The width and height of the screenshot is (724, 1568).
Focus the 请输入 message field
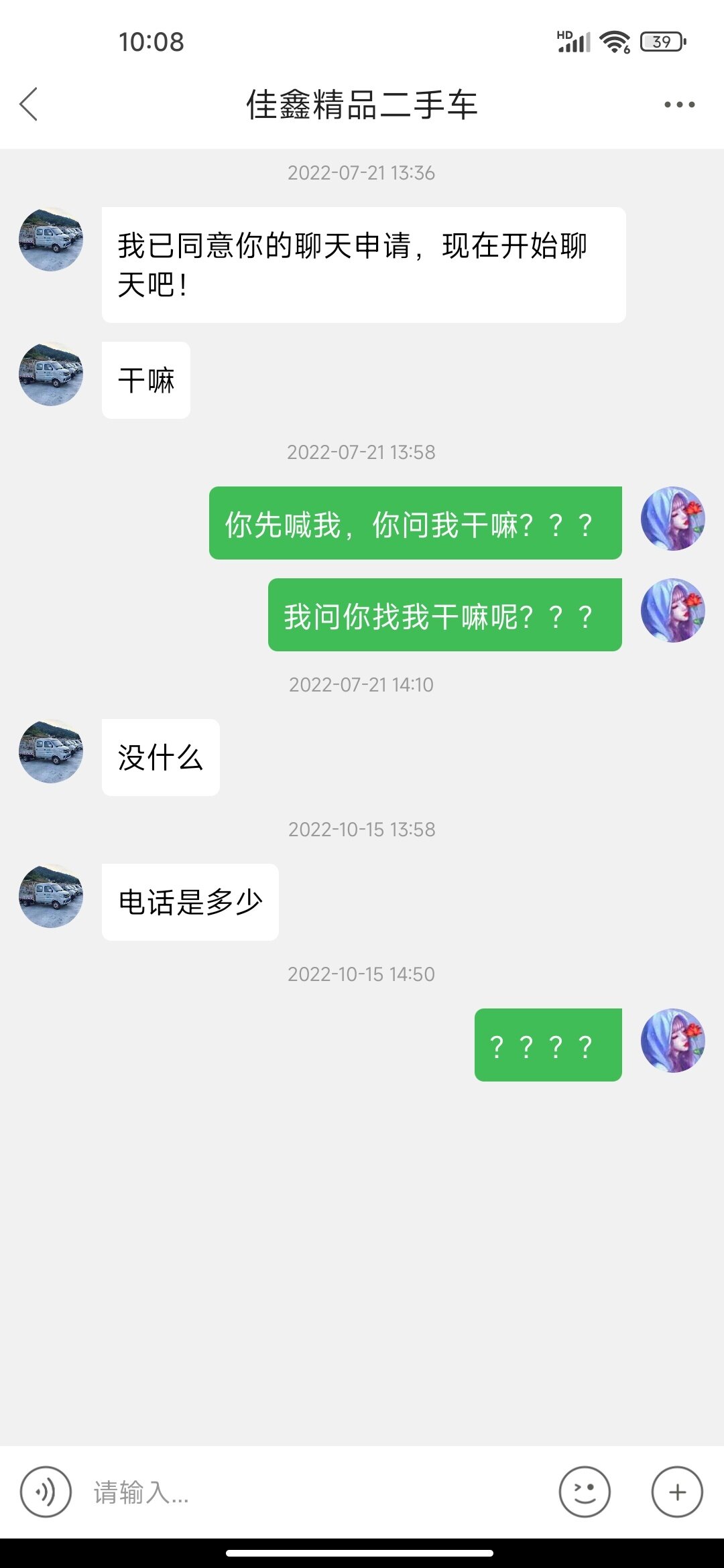pyautogui.click(x=315, y=1492)
